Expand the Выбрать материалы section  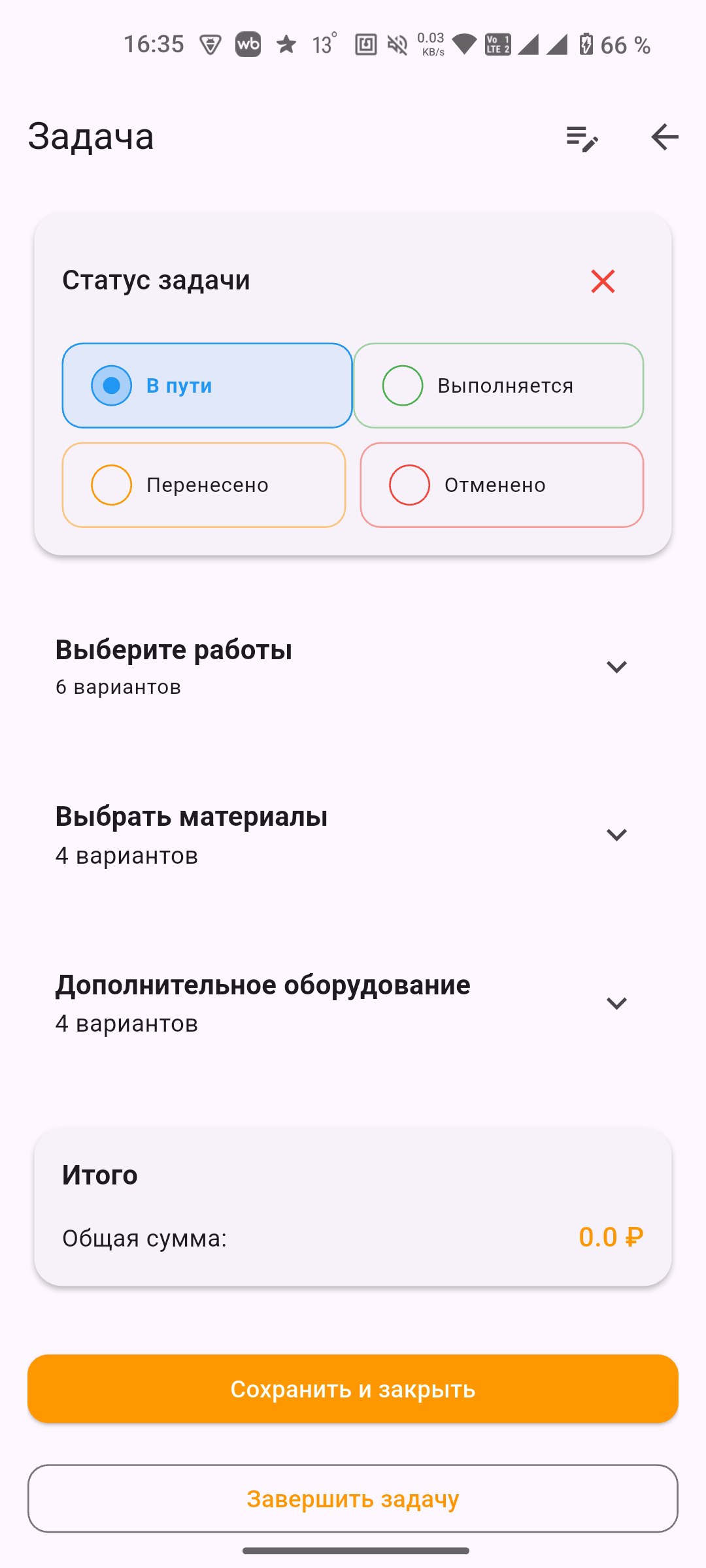(615, 835)
